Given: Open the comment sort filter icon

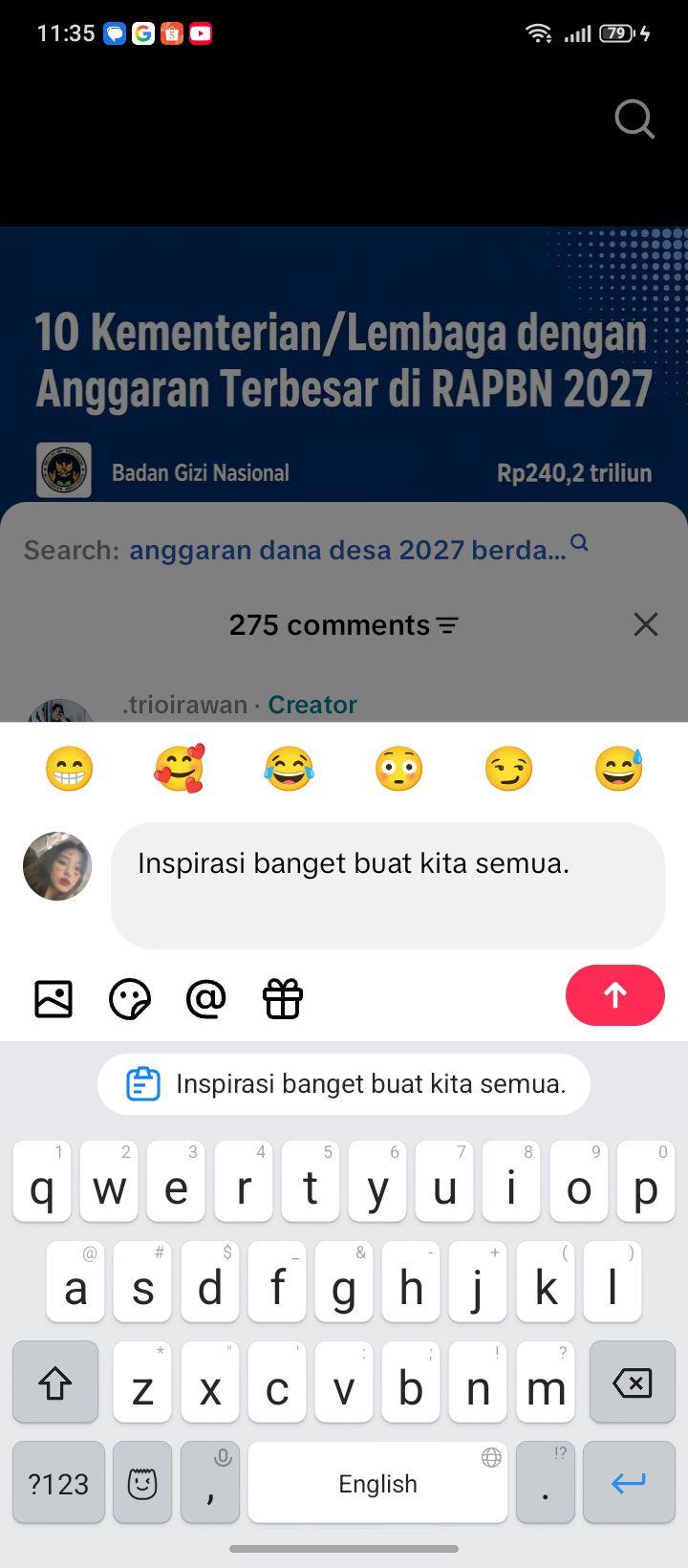Looking at the screenshot, I should click(x=447, y=625).
